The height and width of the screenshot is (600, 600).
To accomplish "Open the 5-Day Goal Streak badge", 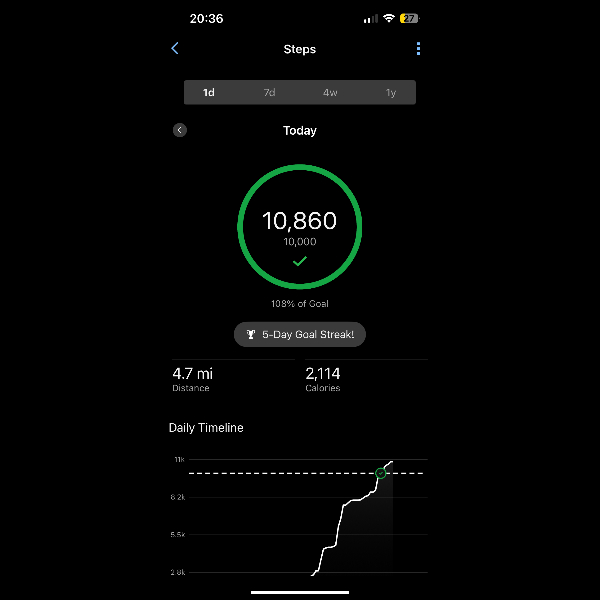I will tap(300, 335).
